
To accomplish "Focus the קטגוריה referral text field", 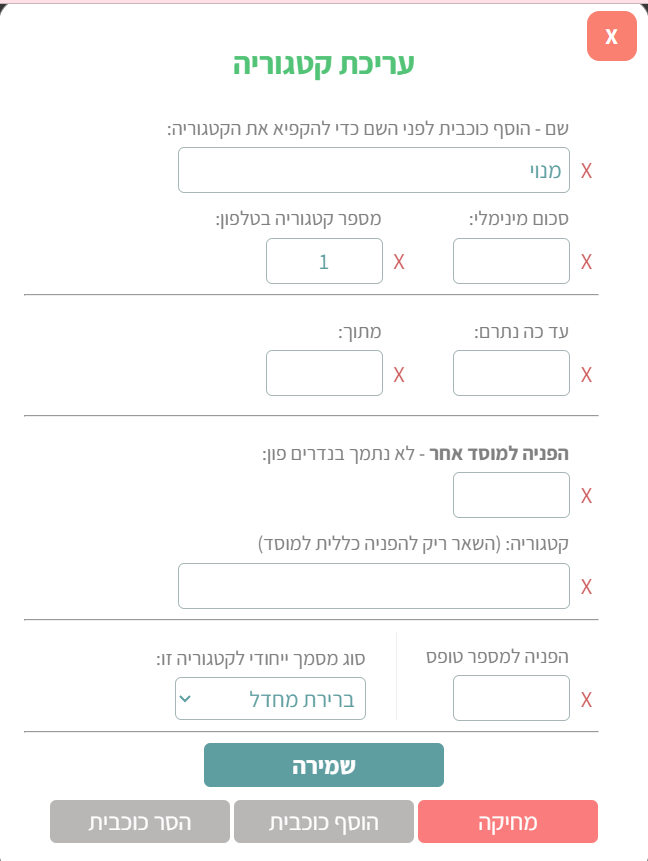I will [373, 586].
